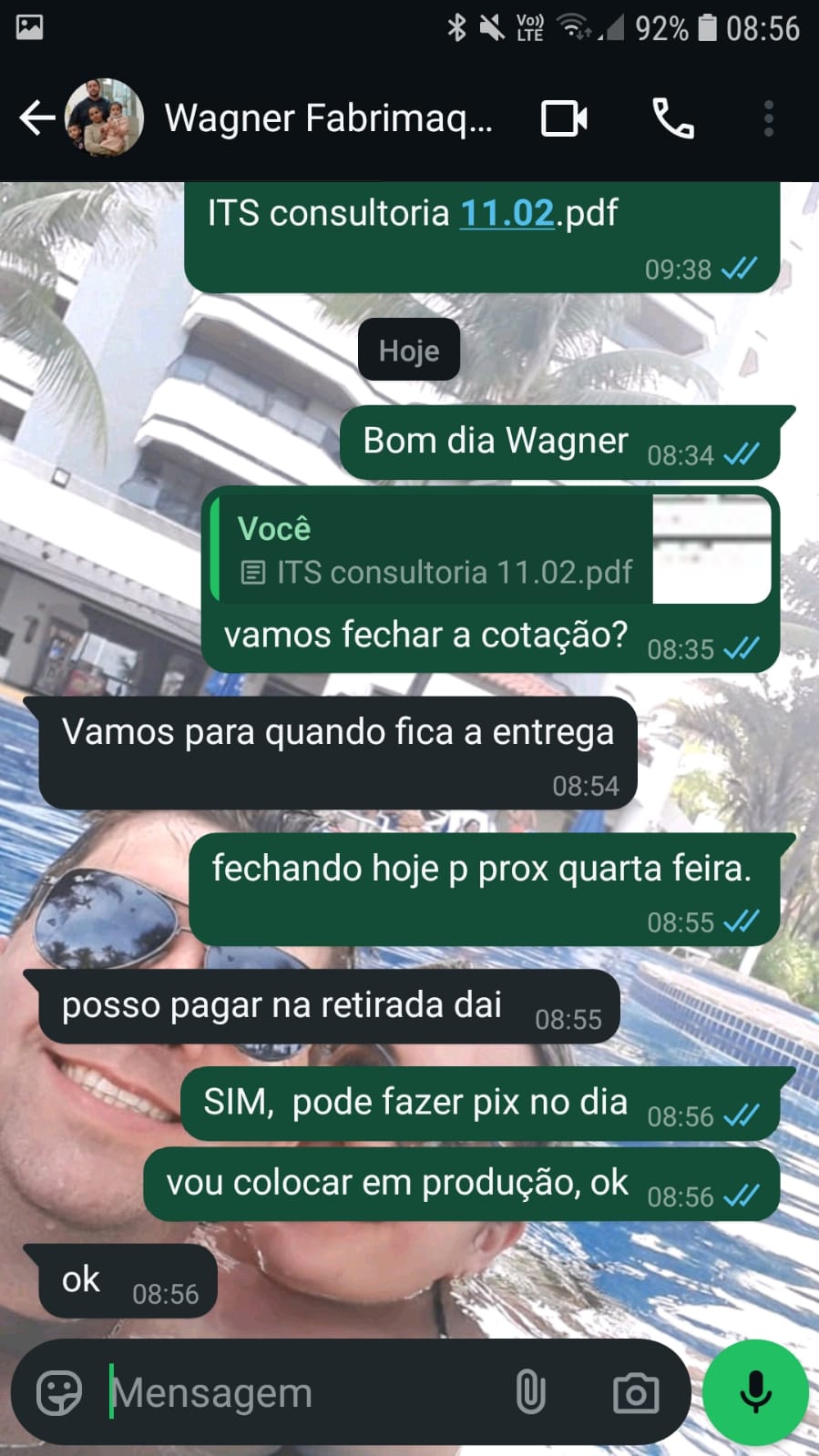
Task: Attach a file with the paperclip
Action: (x=530, y=1392)
